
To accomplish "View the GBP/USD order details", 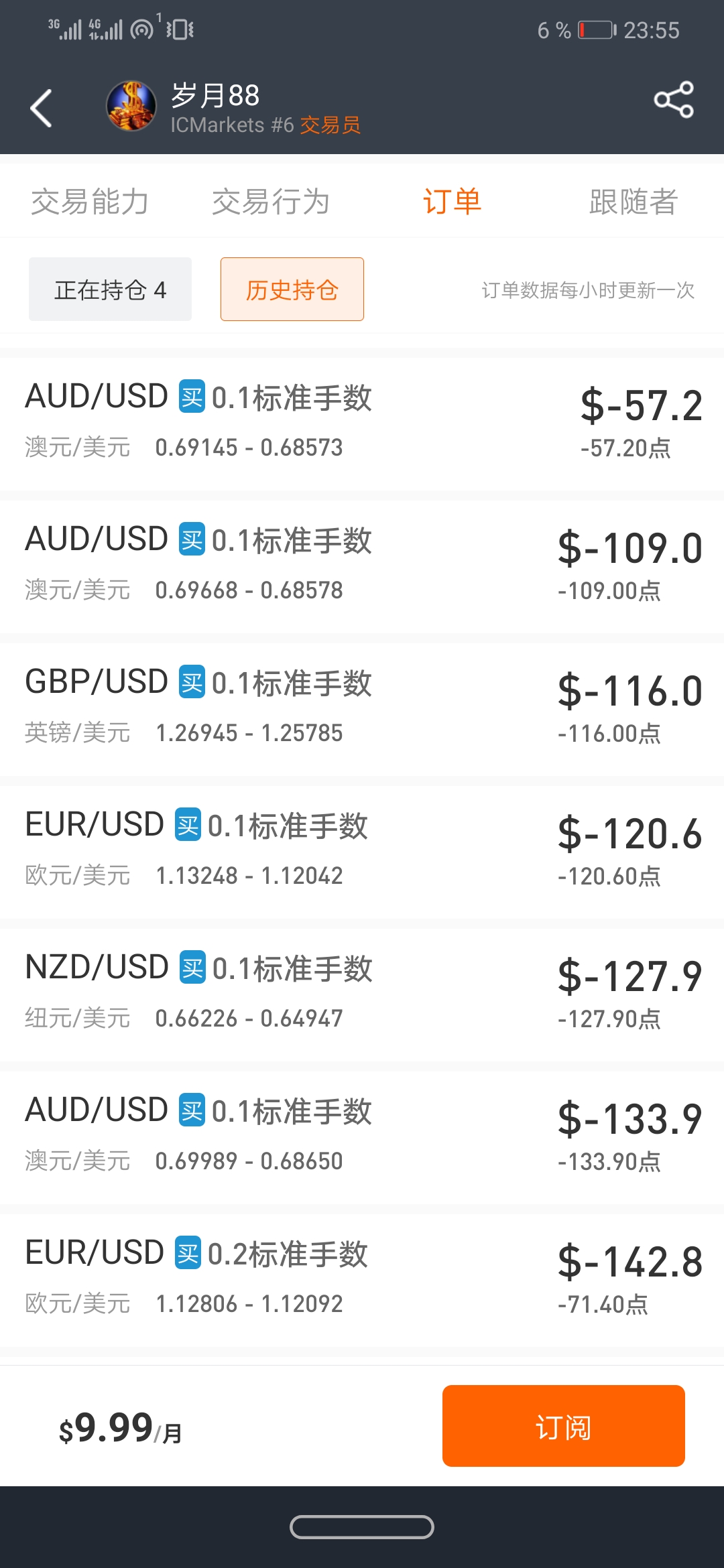I will pyautogui.click(x=362, y=709).
